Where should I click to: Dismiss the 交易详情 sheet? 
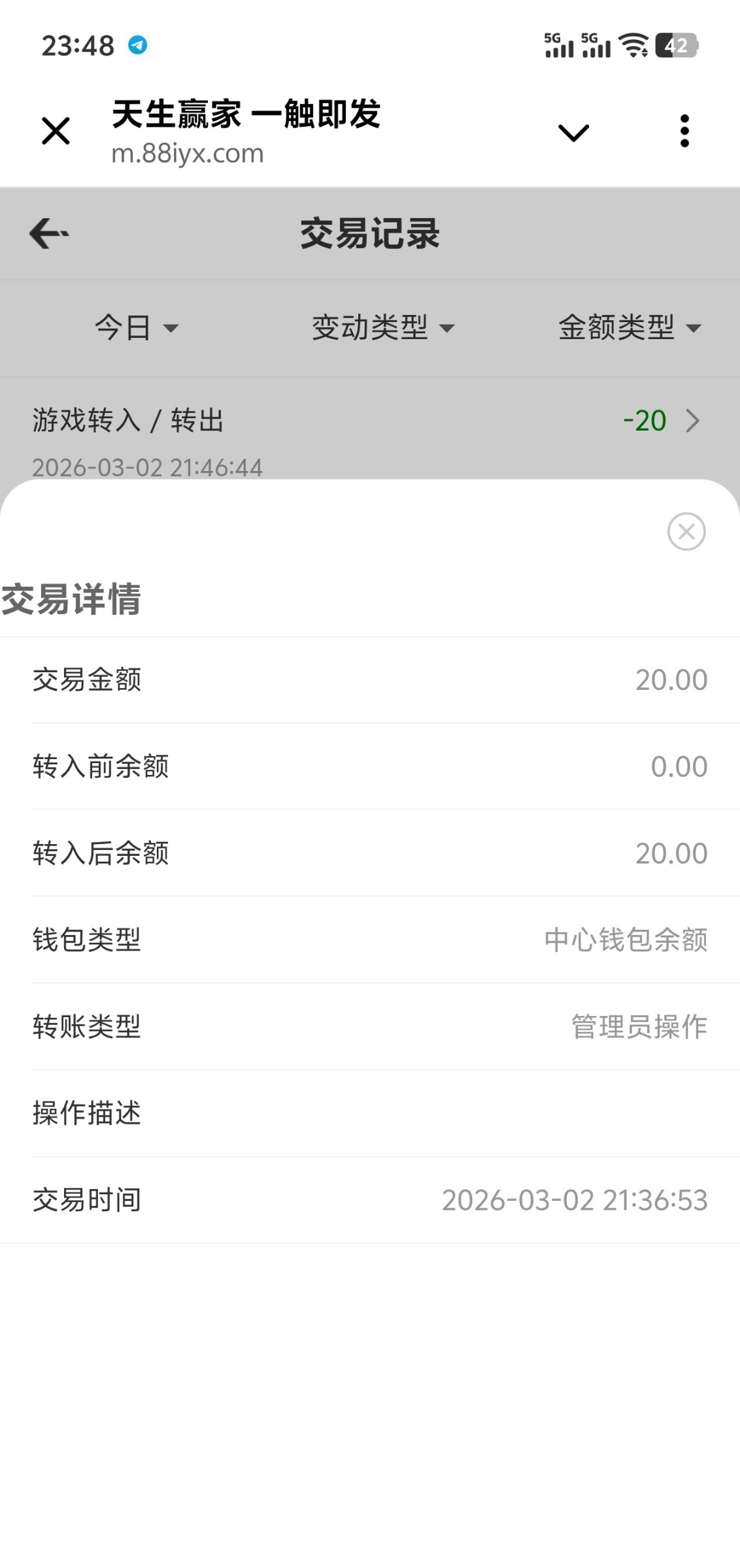(686, 532)
